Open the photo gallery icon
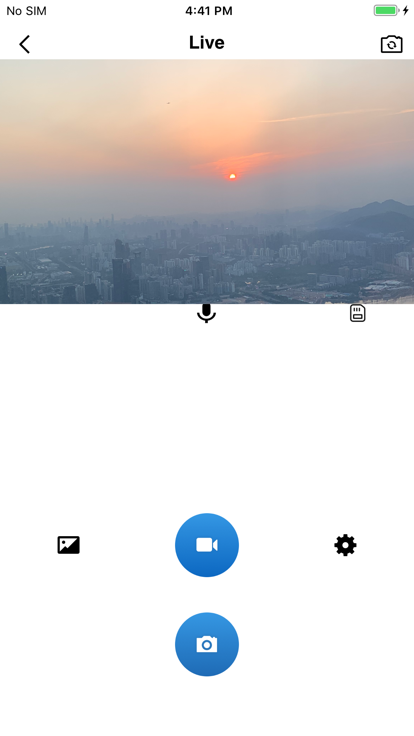 click(69, 545)
